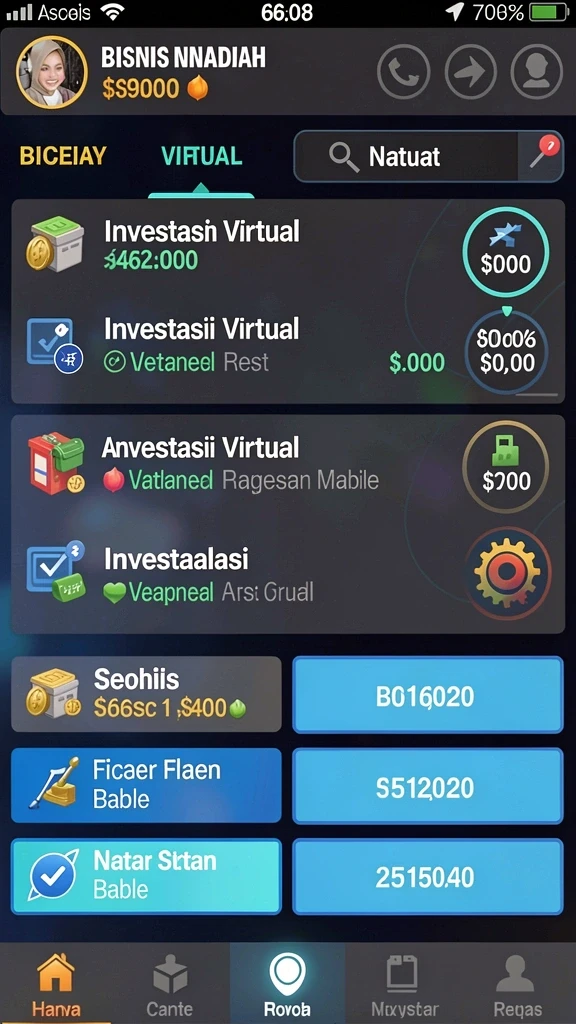
Task: Select the Ficaer Flaen Bable option
Action: pyautogui.click(x=146, y=785)
